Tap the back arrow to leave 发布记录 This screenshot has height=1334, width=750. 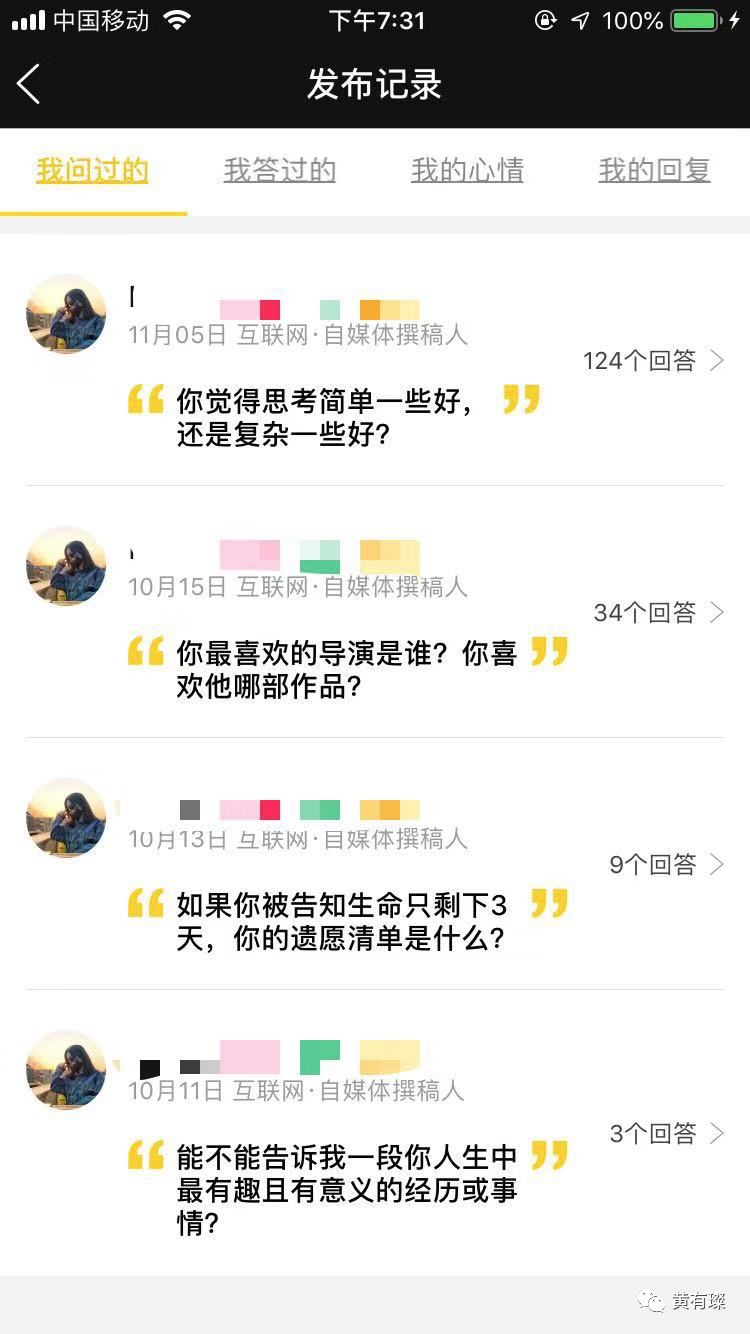coord(28,84)
